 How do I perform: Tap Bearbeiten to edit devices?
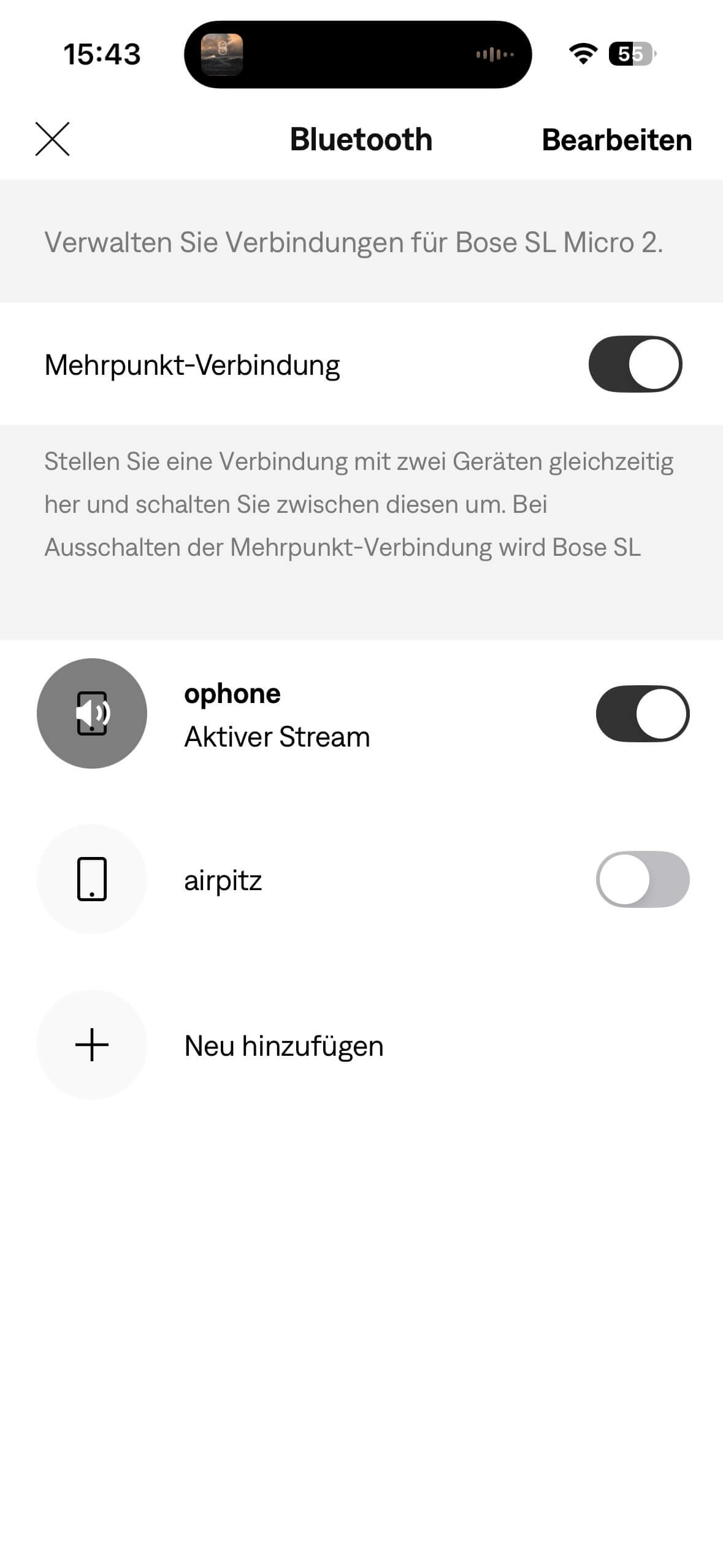pyautogui.click(x=616, y=140)
